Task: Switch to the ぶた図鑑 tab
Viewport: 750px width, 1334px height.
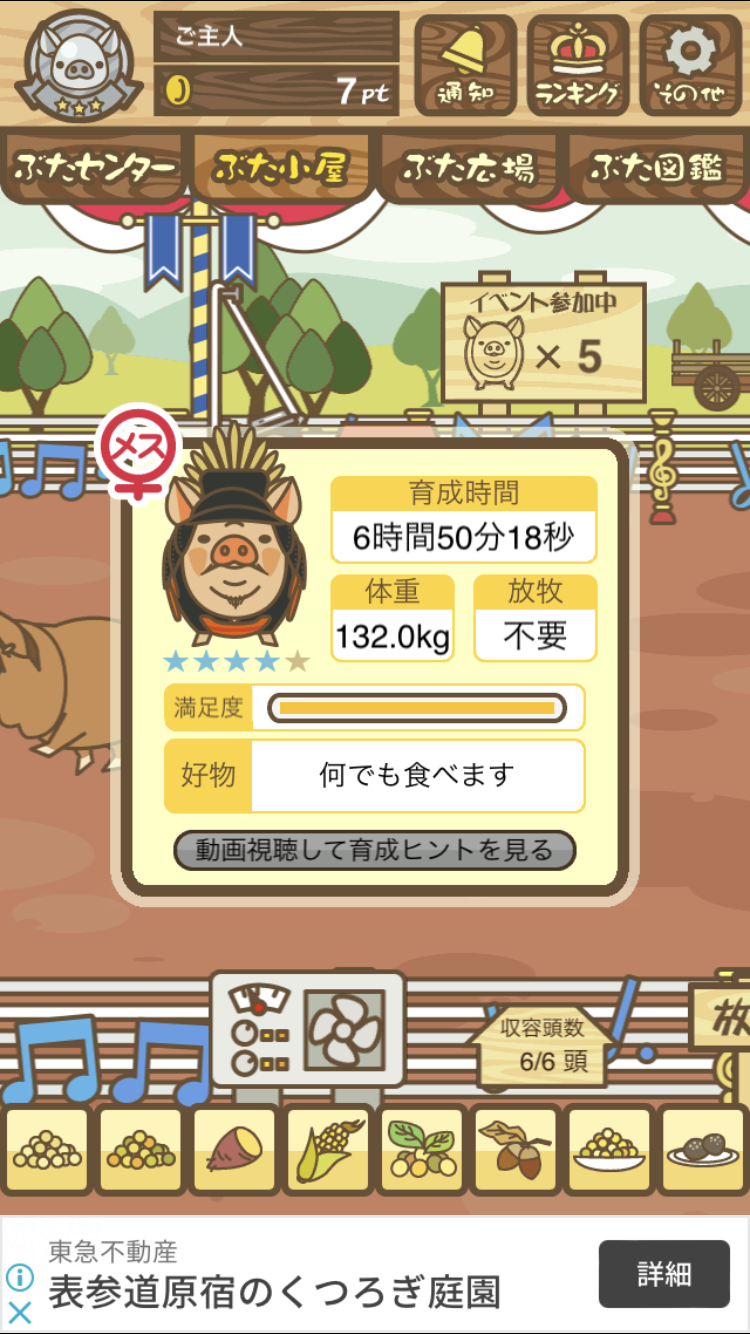Action: [657, 168]
